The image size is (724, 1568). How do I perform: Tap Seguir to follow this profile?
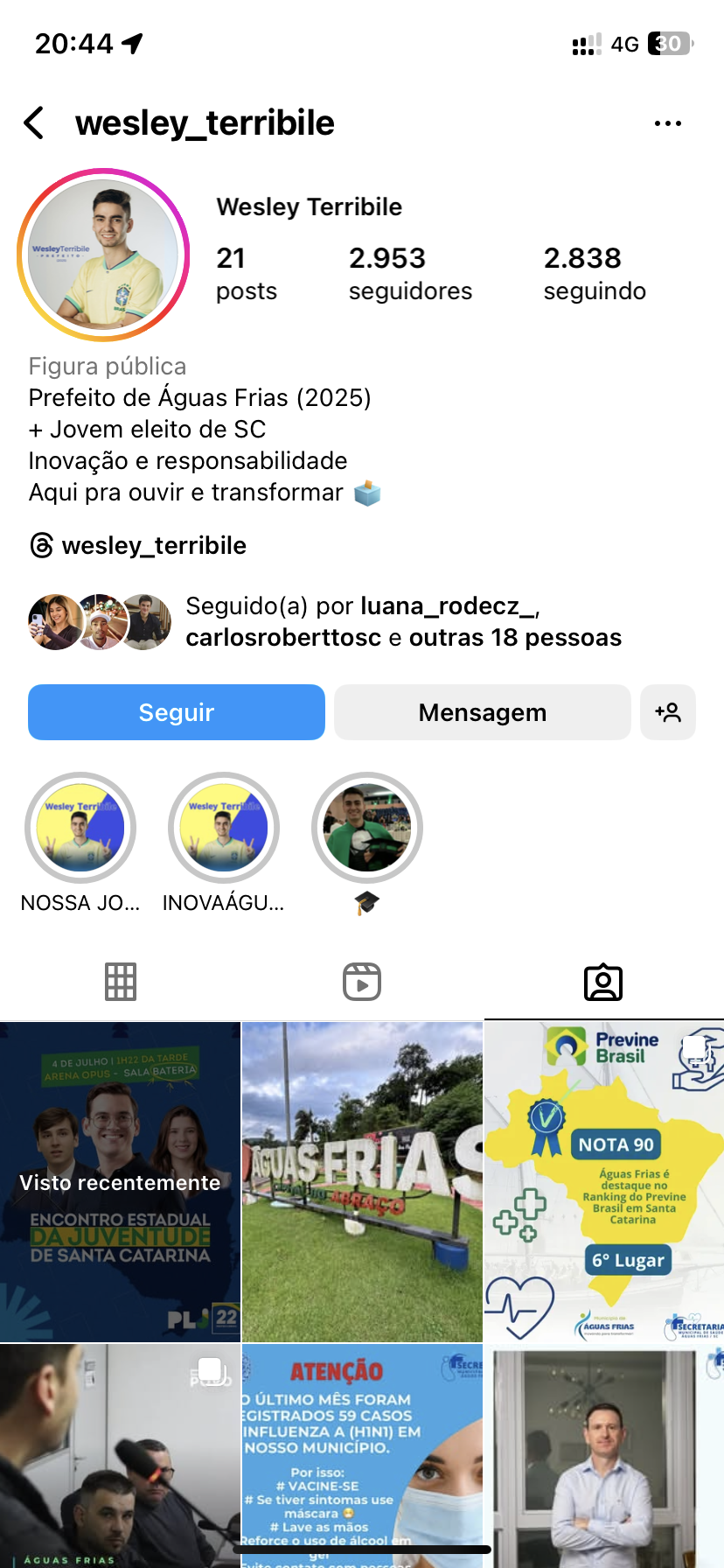[177, 712]
